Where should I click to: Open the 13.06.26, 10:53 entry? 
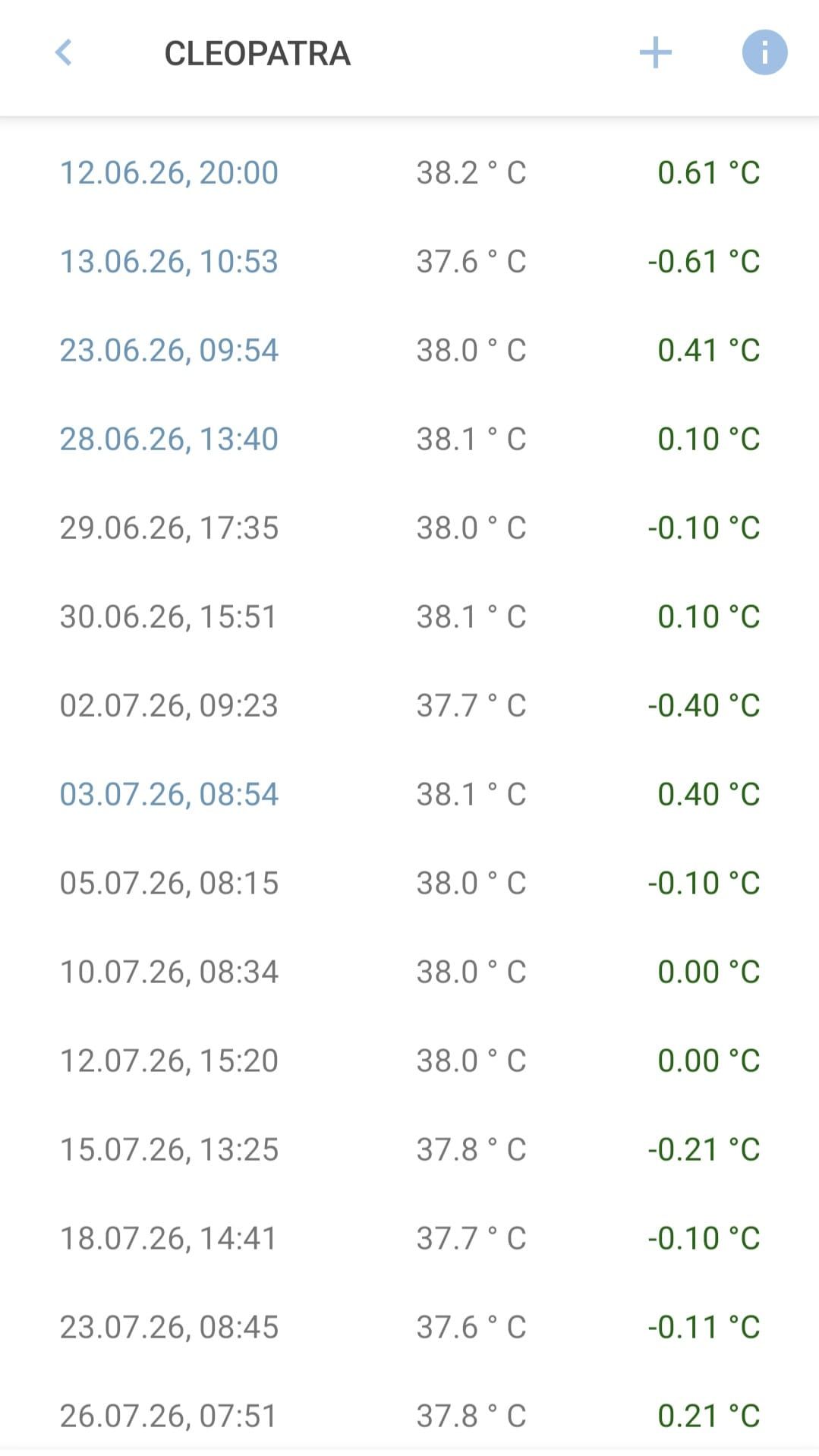coord(410,261)
